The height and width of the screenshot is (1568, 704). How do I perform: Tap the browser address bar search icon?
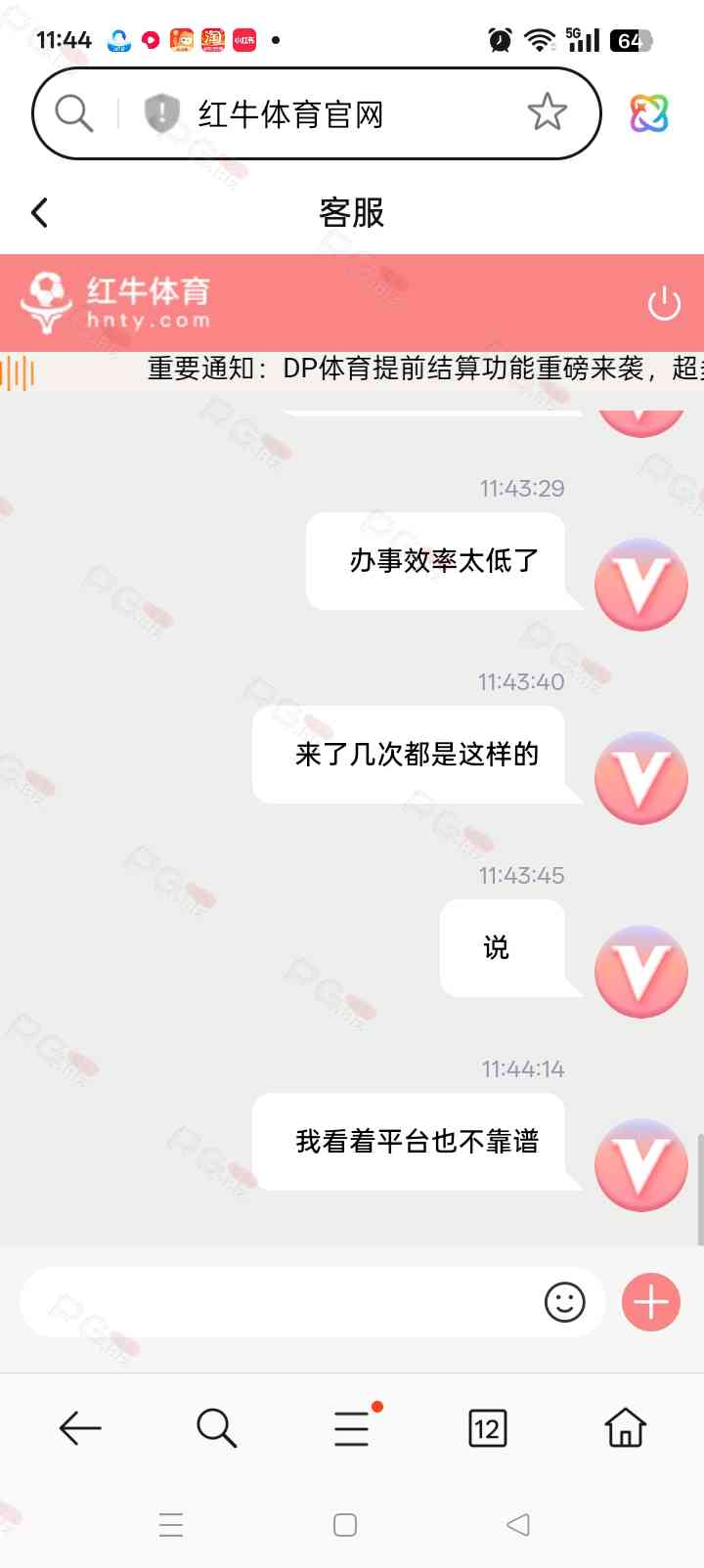(x=74, y=113)
